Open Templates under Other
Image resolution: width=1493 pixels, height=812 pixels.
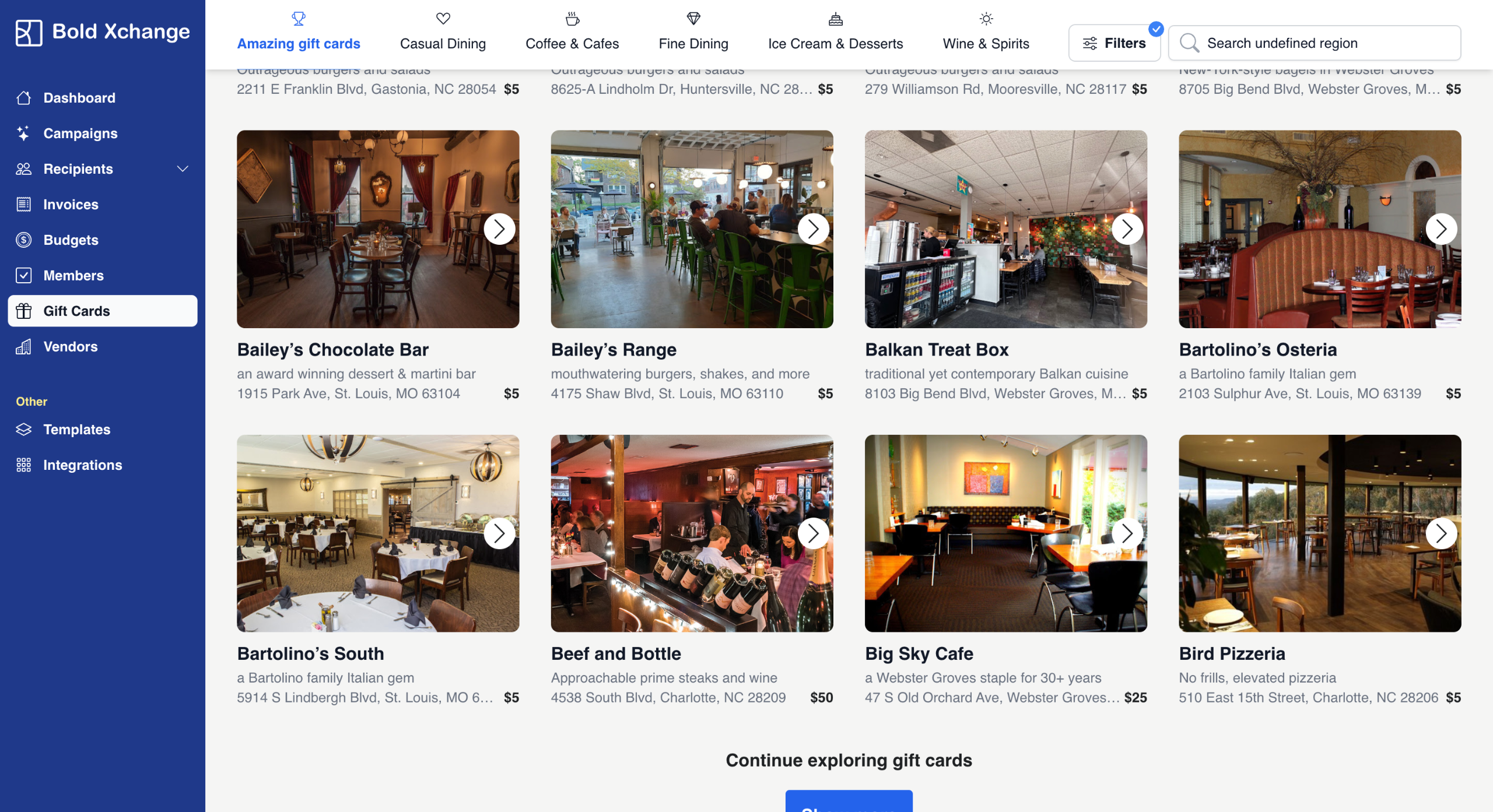coord(76,430)
